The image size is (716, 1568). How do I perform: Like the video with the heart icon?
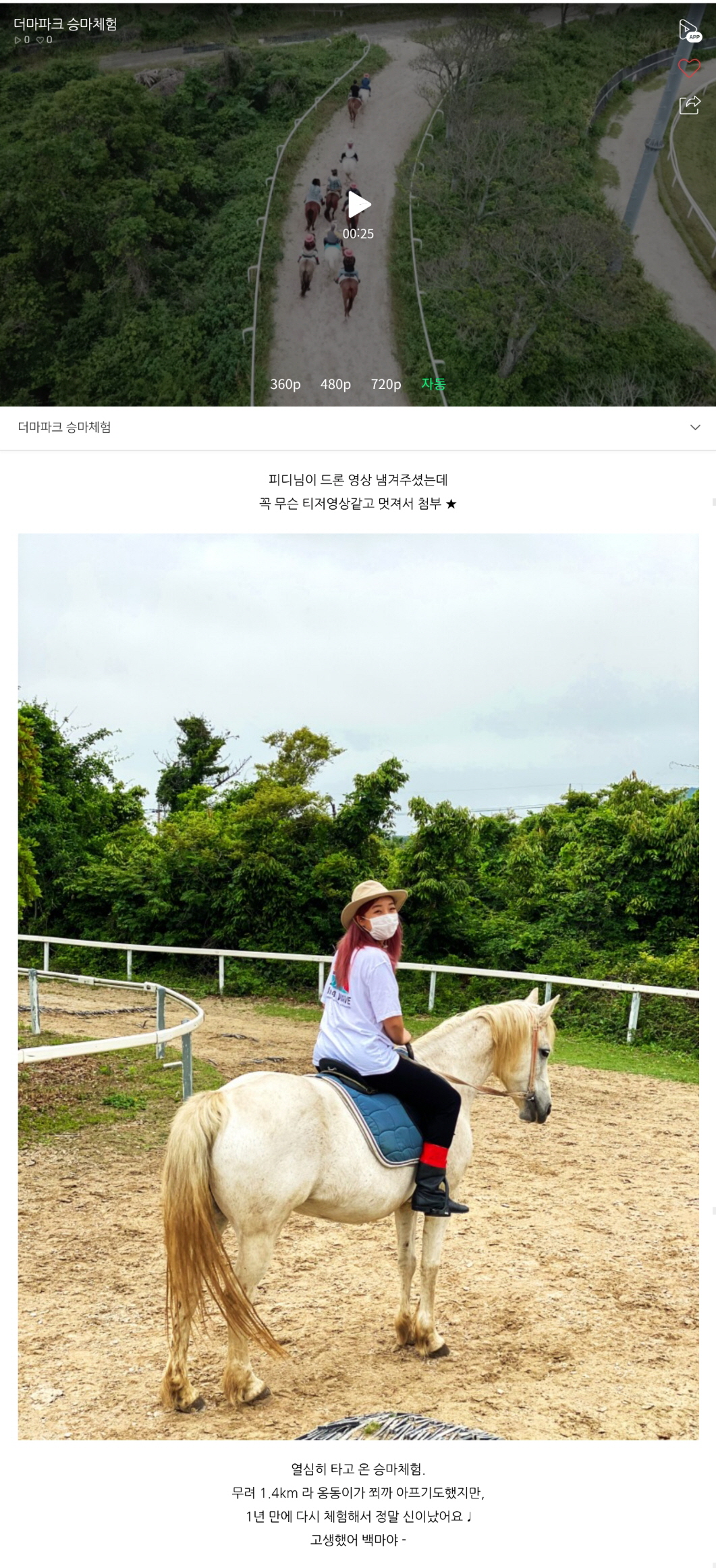pyautogui.click(x=689, y=68)
